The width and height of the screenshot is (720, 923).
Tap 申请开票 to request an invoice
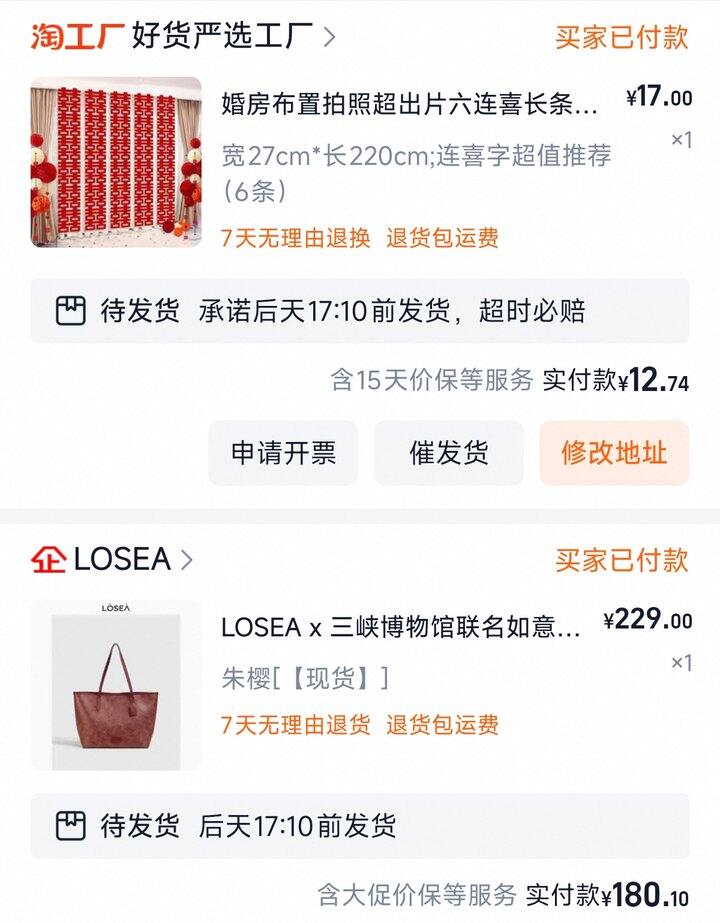pyautogui.click(x=283, y=453)
